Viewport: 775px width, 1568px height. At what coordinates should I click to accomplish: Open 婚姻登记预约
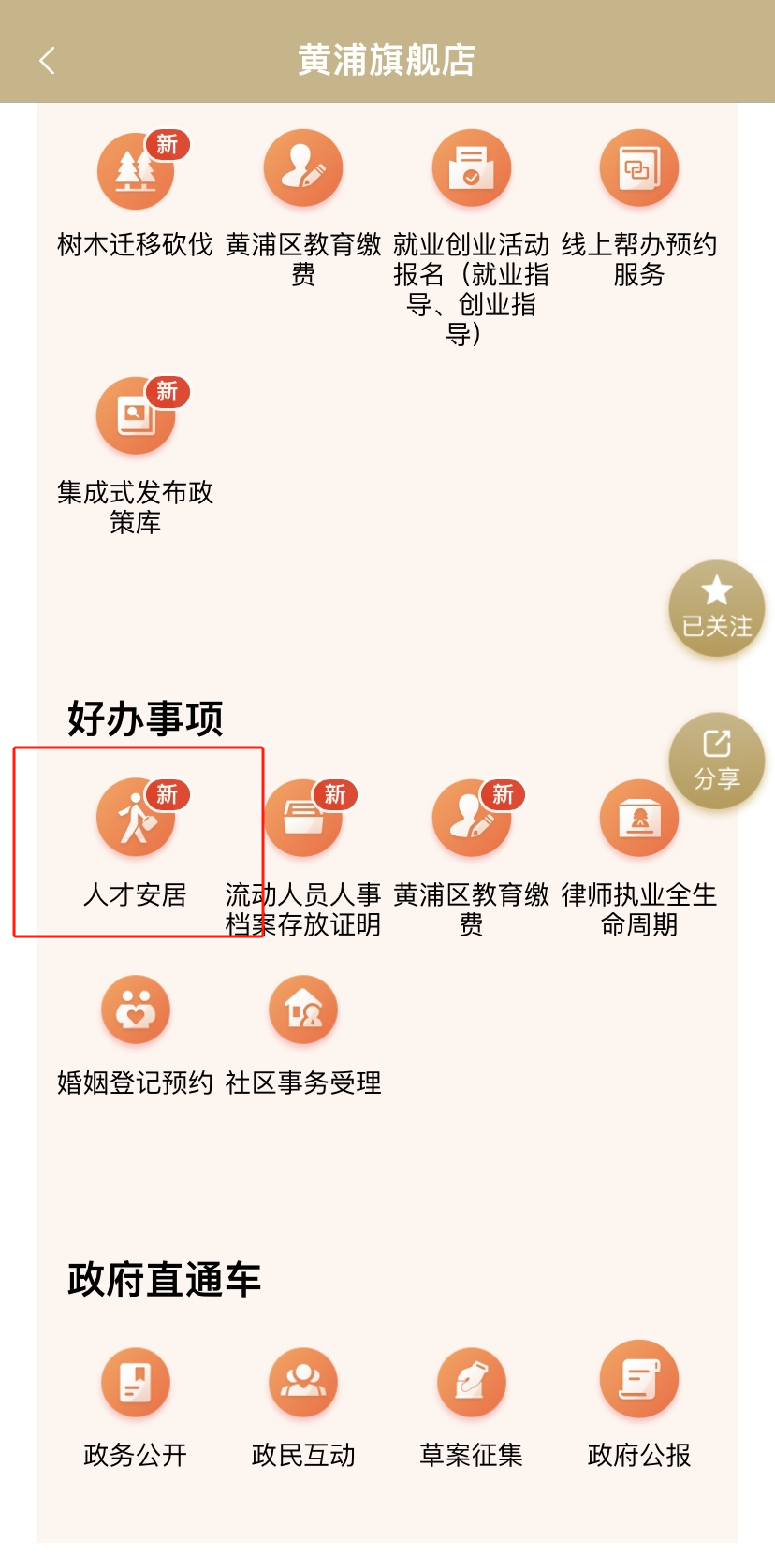tap(136, 1011)
